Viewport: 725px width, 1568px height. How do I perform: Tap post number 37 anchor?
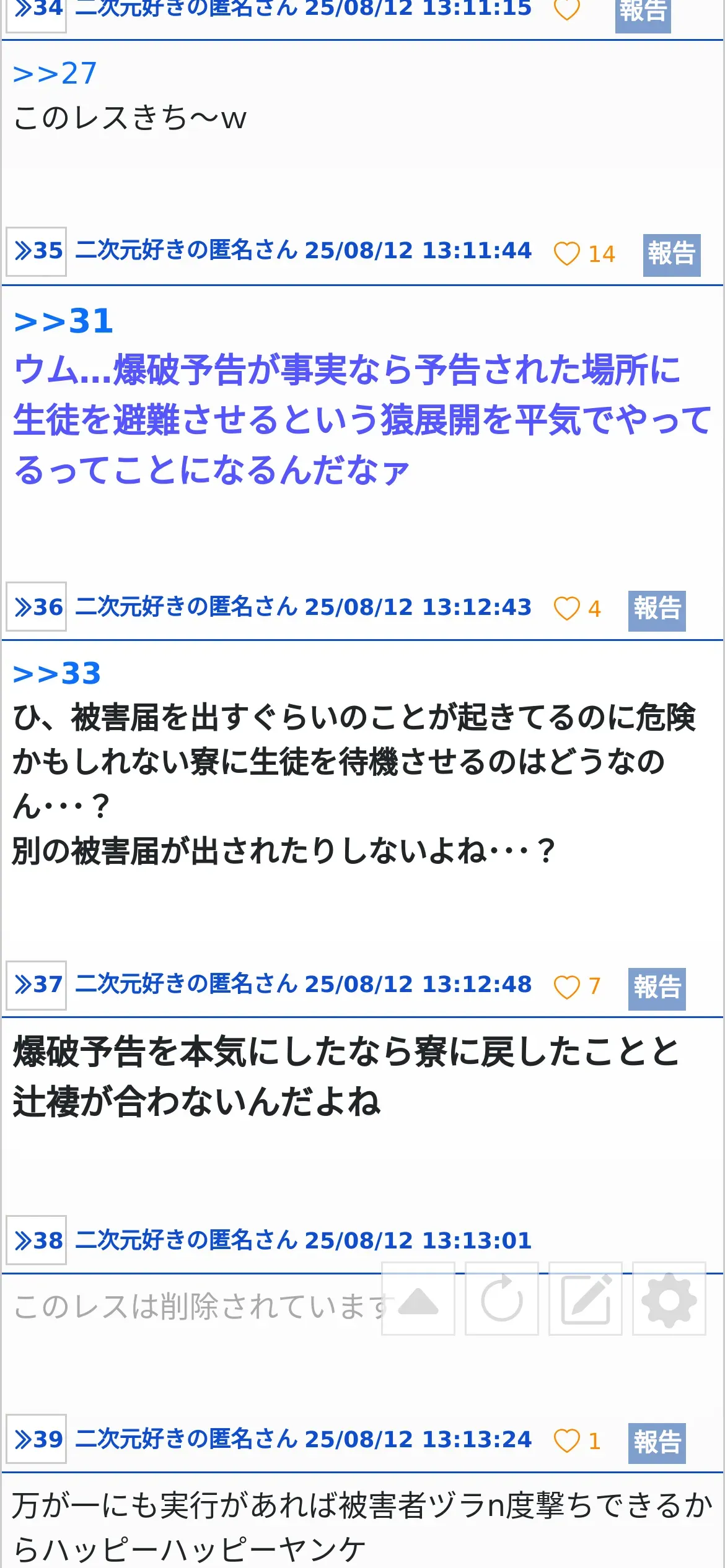[x=37, y=985]
